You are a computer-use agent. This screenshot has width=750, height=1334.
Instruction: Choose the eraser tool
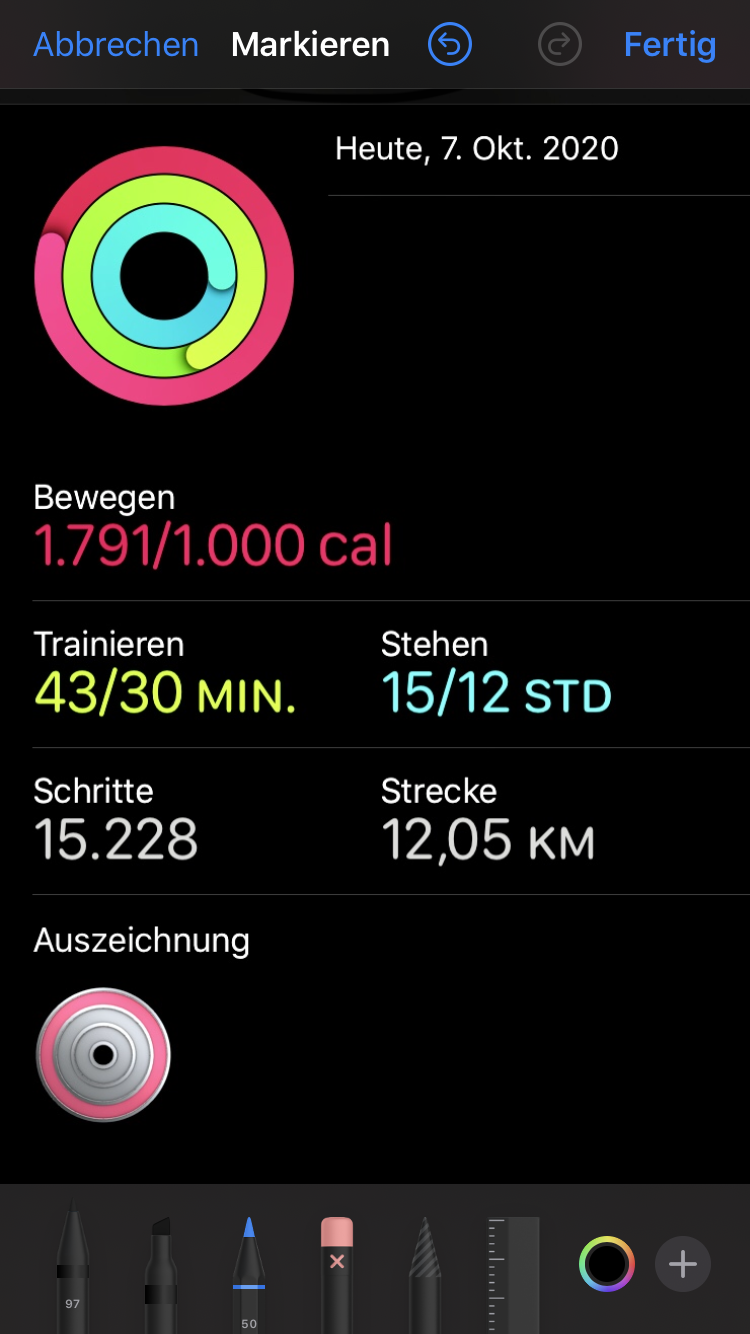pyautogui.click(x=337, y=1272)
